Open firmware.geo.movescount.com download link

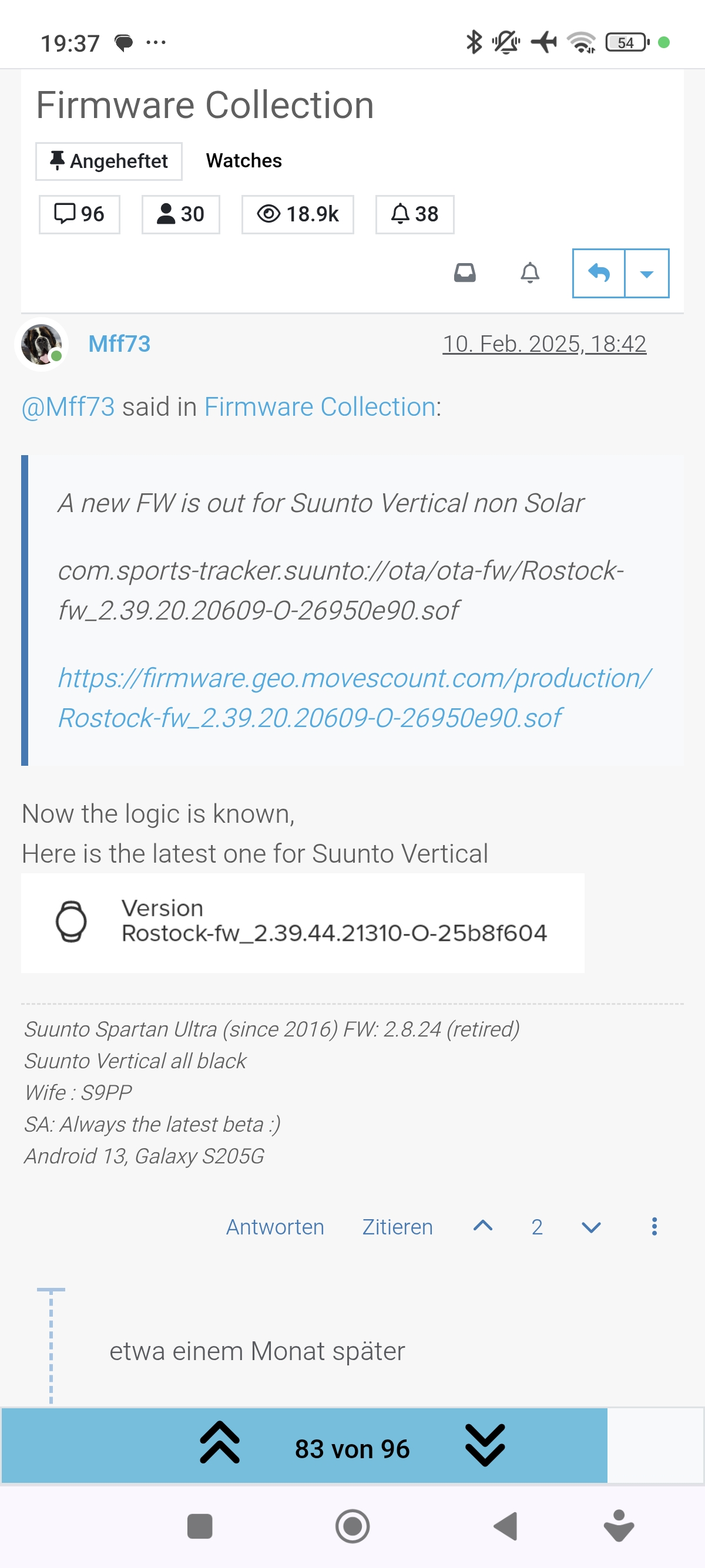tap(353, 698)
